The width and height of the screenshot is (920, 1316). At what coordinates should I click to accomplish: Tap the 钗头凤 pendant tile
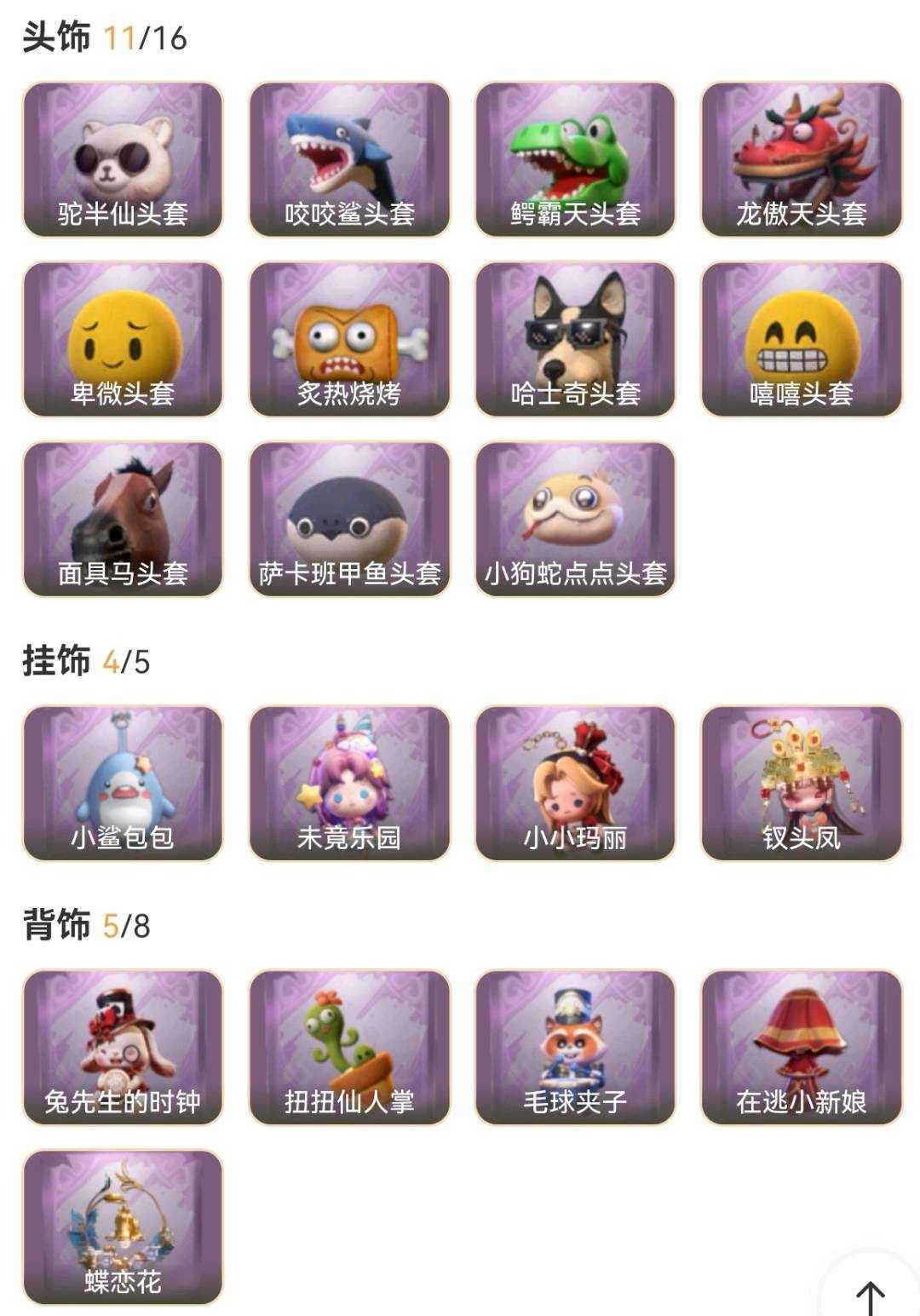tap(801, 783)
